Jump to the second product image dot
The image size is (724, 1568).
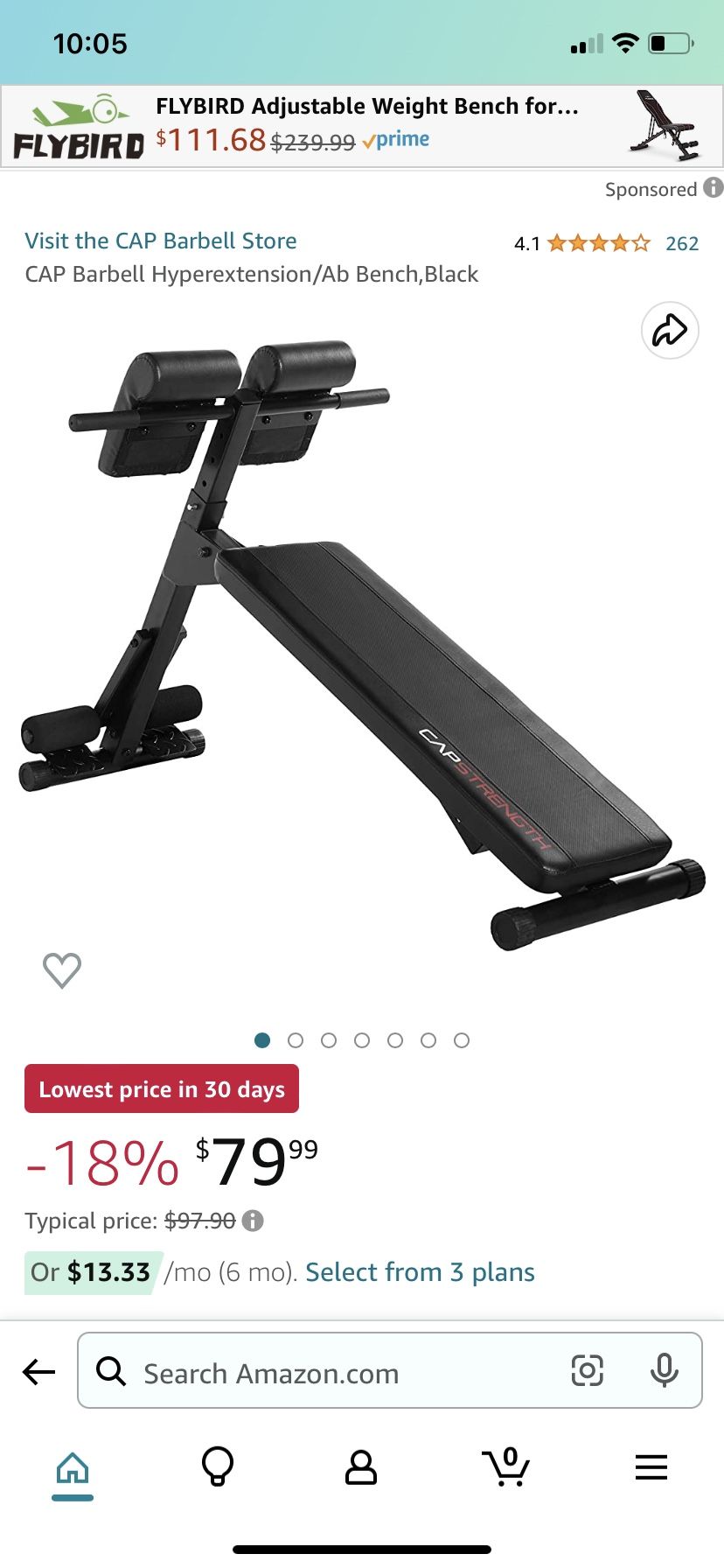point(296,1040)
